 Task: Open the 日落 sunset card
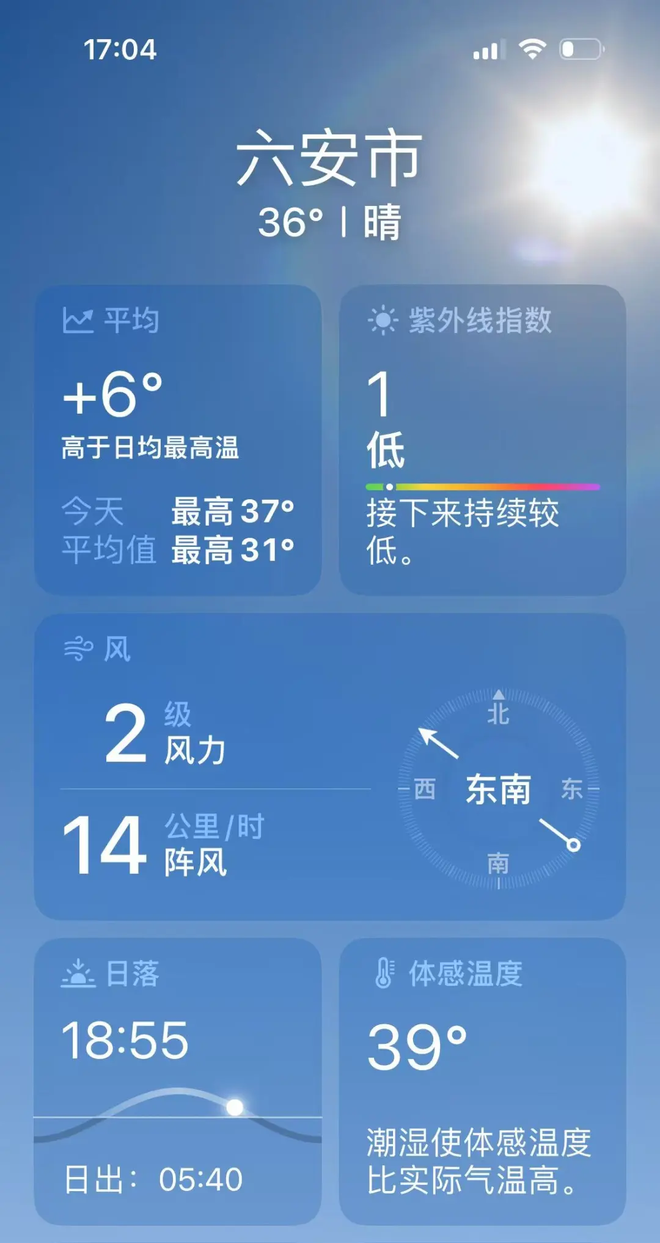pos(178,1080)
